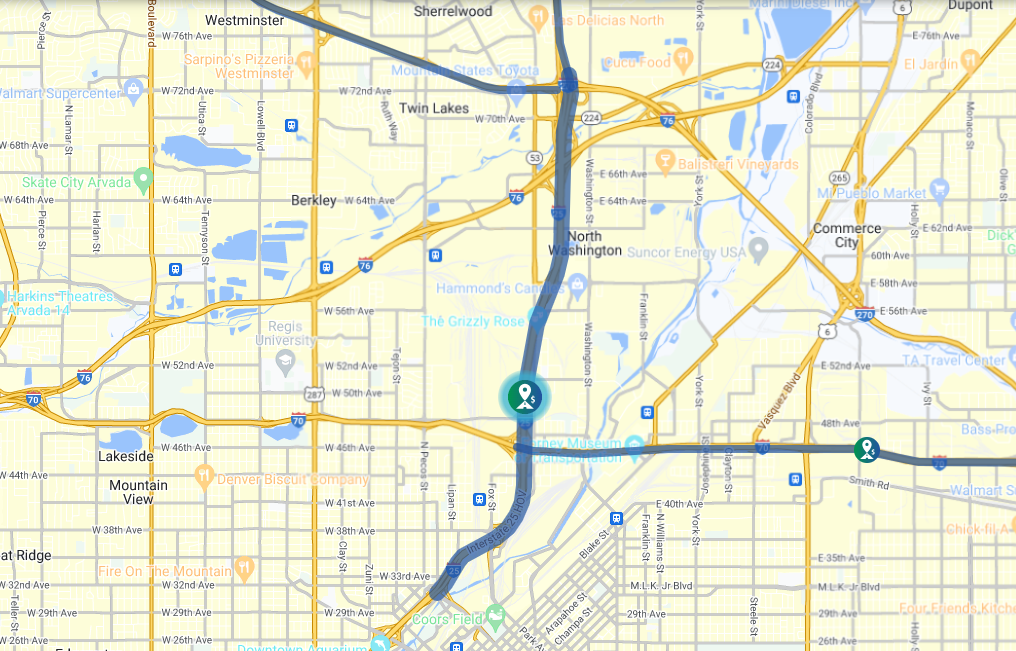Tap the Skate City Arvada marker
This screenshot has width=1016, height=651.
[143, 181]
